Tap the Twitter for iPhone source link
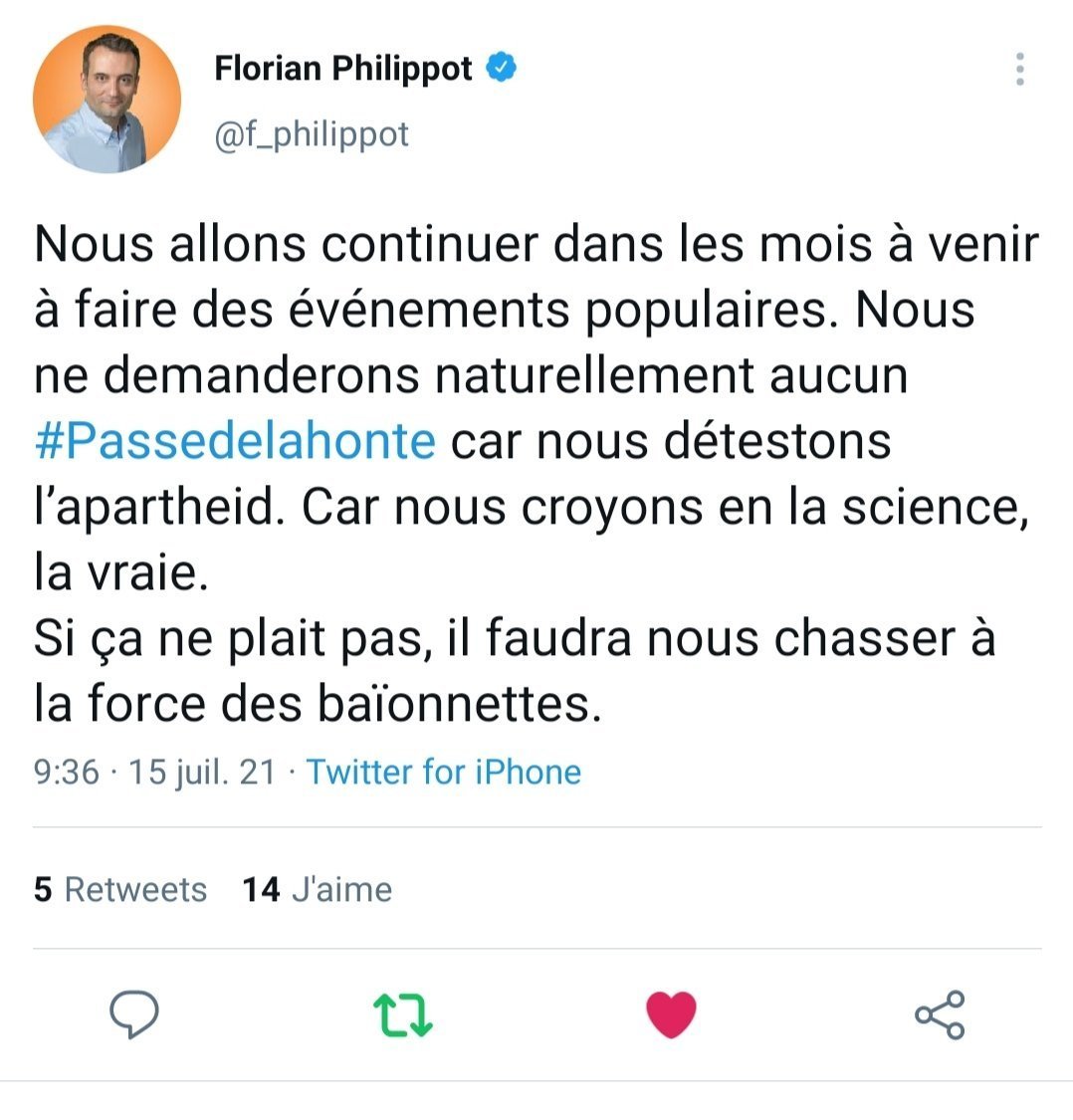 point(443,772)
